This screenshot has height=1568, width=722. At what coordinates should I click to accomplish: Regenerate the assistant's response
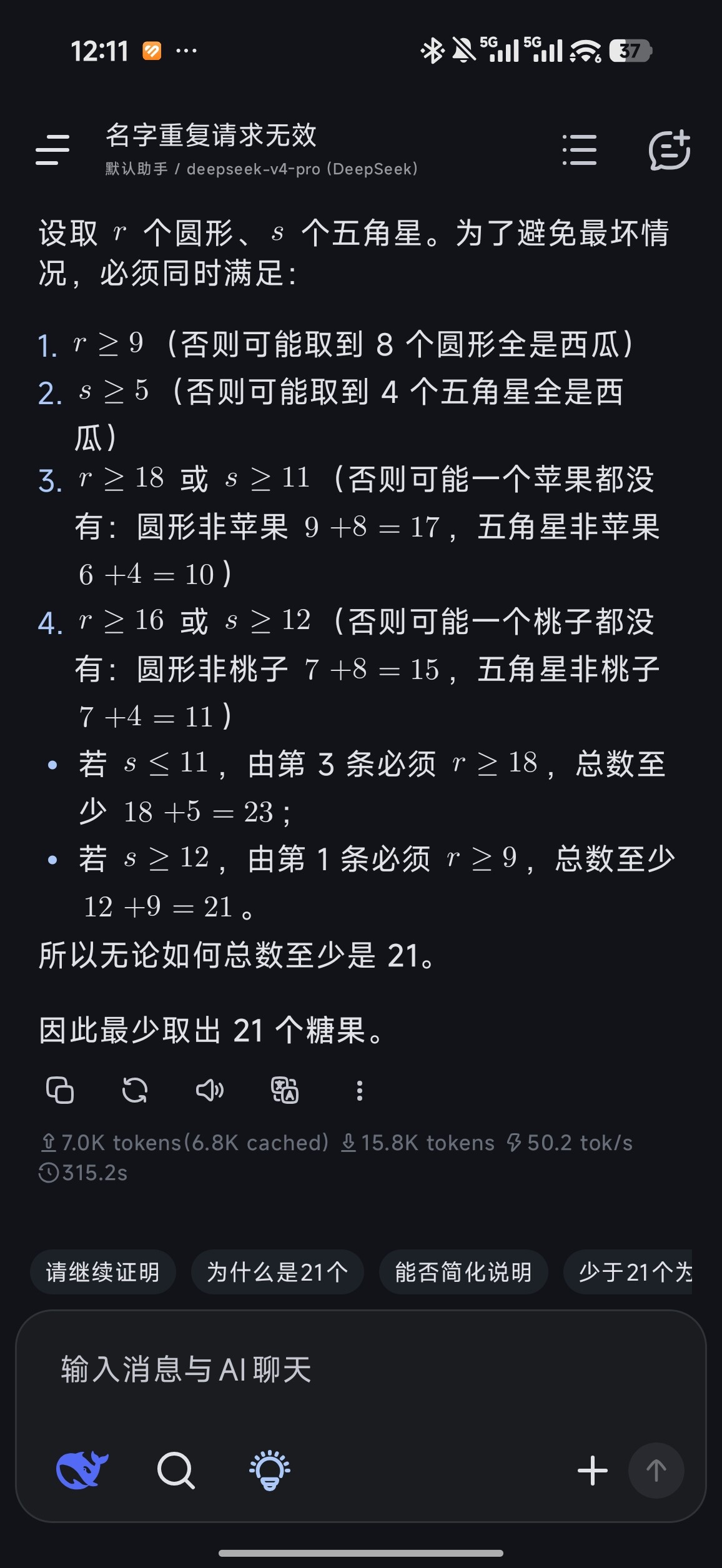(135, 1091)
